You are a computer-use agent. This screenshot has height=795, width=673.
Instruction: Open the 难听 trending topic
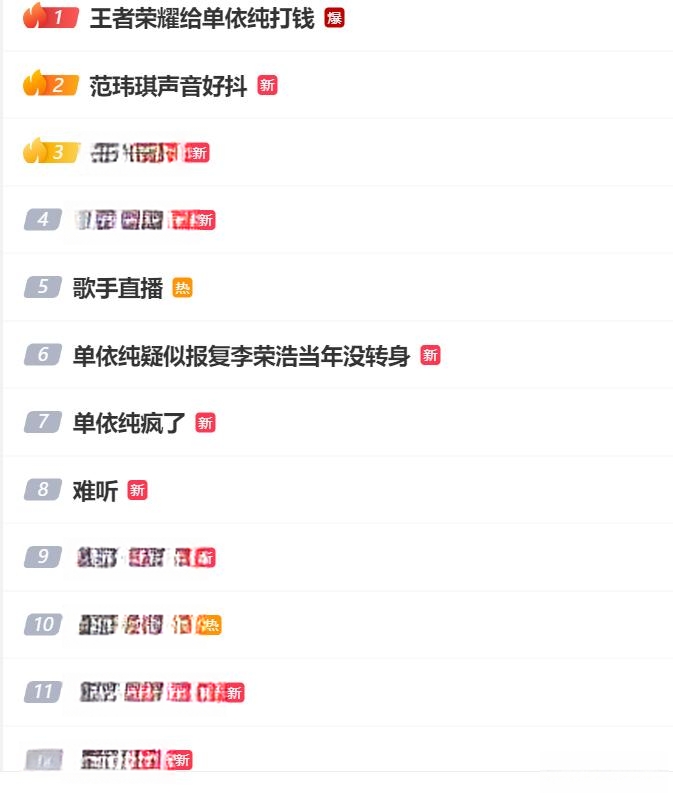coord(96,490)
